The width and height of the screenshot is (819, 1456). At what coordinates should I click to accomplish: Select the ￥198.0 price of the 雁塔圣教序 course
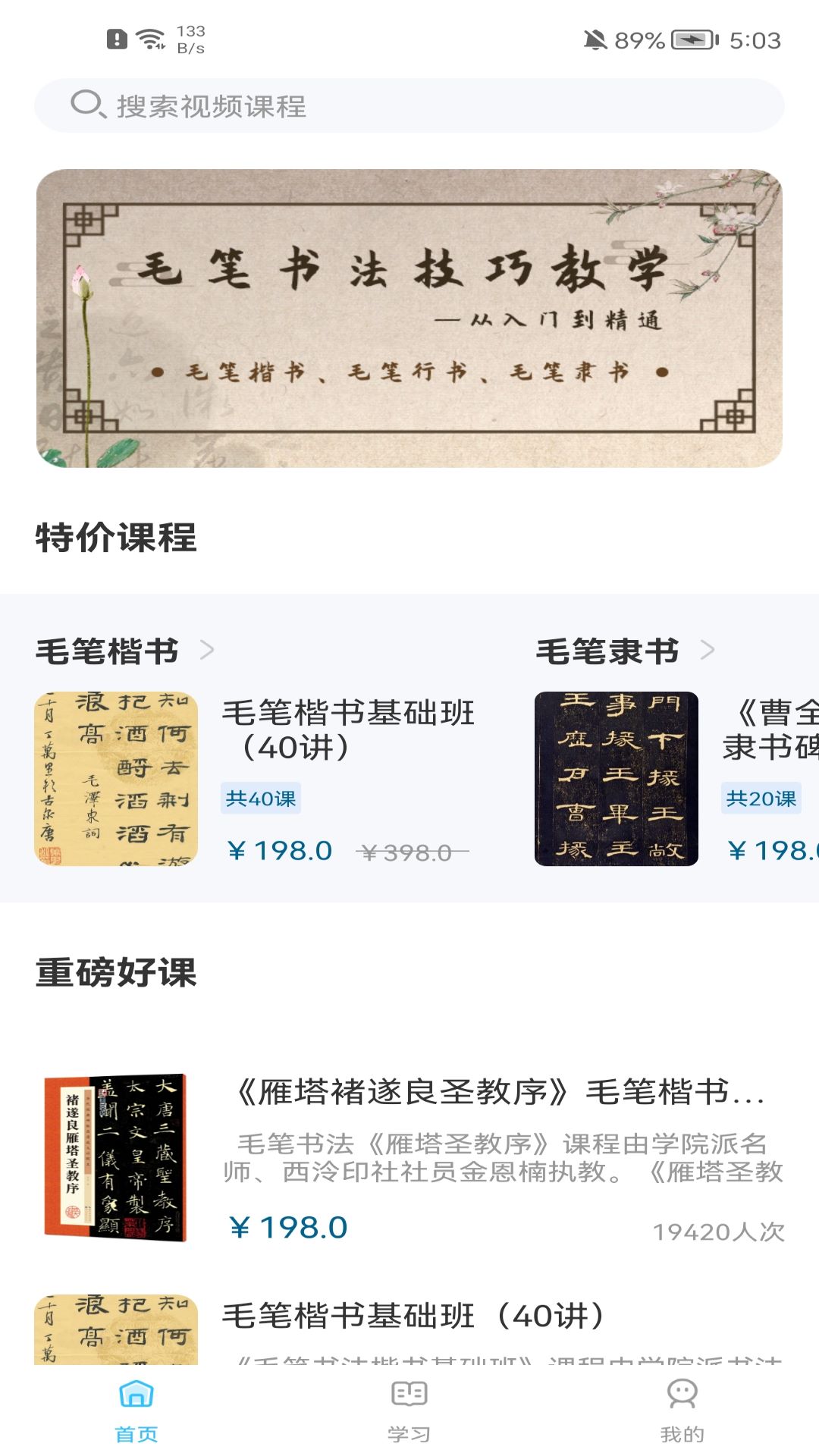[288, 1222]
